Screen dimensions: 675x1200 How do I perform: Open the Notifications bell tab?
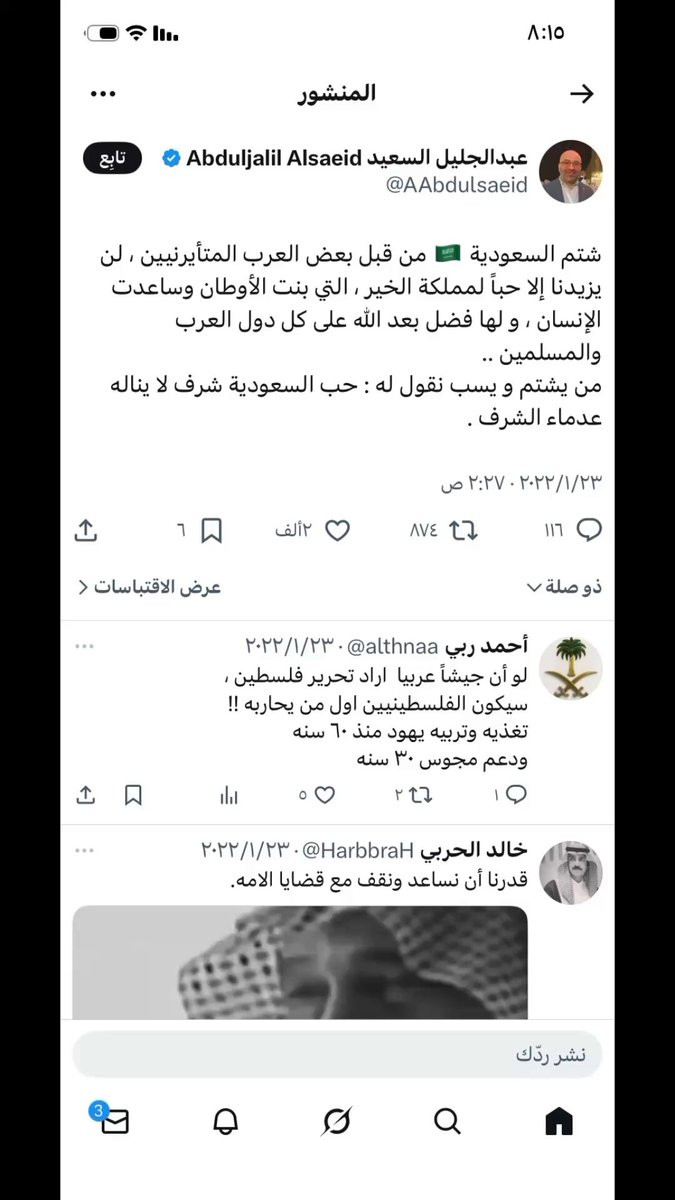226,1122
